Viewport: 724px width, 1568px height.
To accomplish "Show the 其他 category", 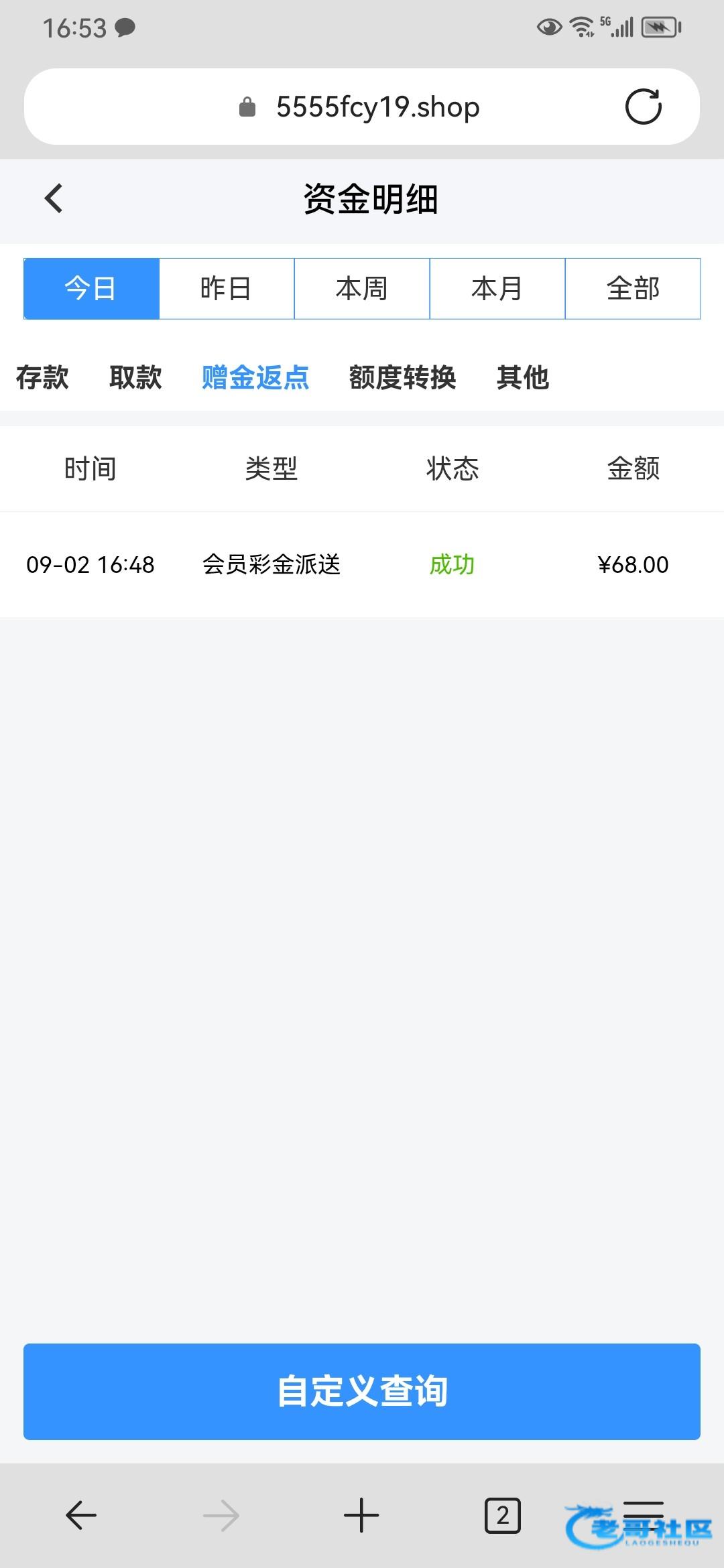I will [523, 377].
